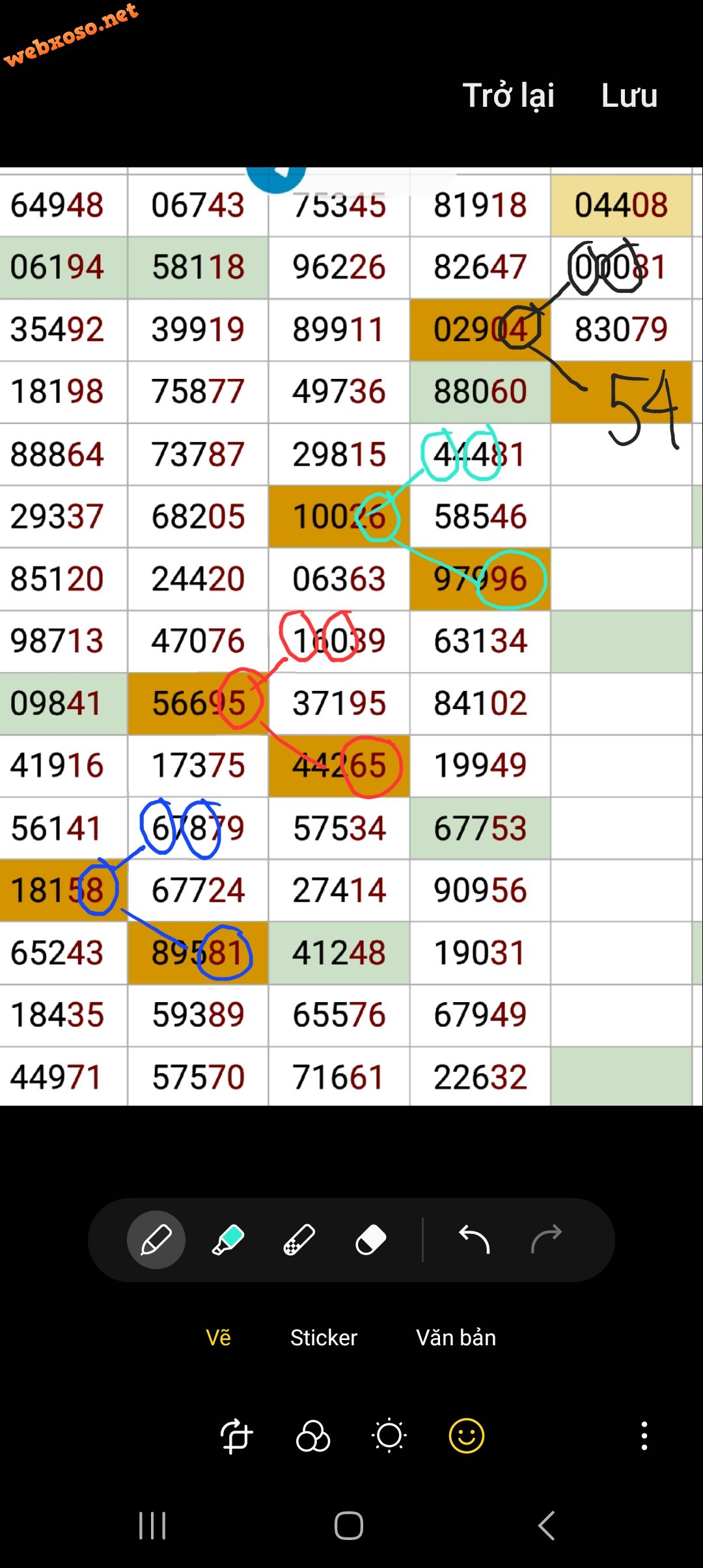The height and width of the screenshot is (1568, 703).
Task: Undo the last drawing stroke
Action: coord(474,1239)
